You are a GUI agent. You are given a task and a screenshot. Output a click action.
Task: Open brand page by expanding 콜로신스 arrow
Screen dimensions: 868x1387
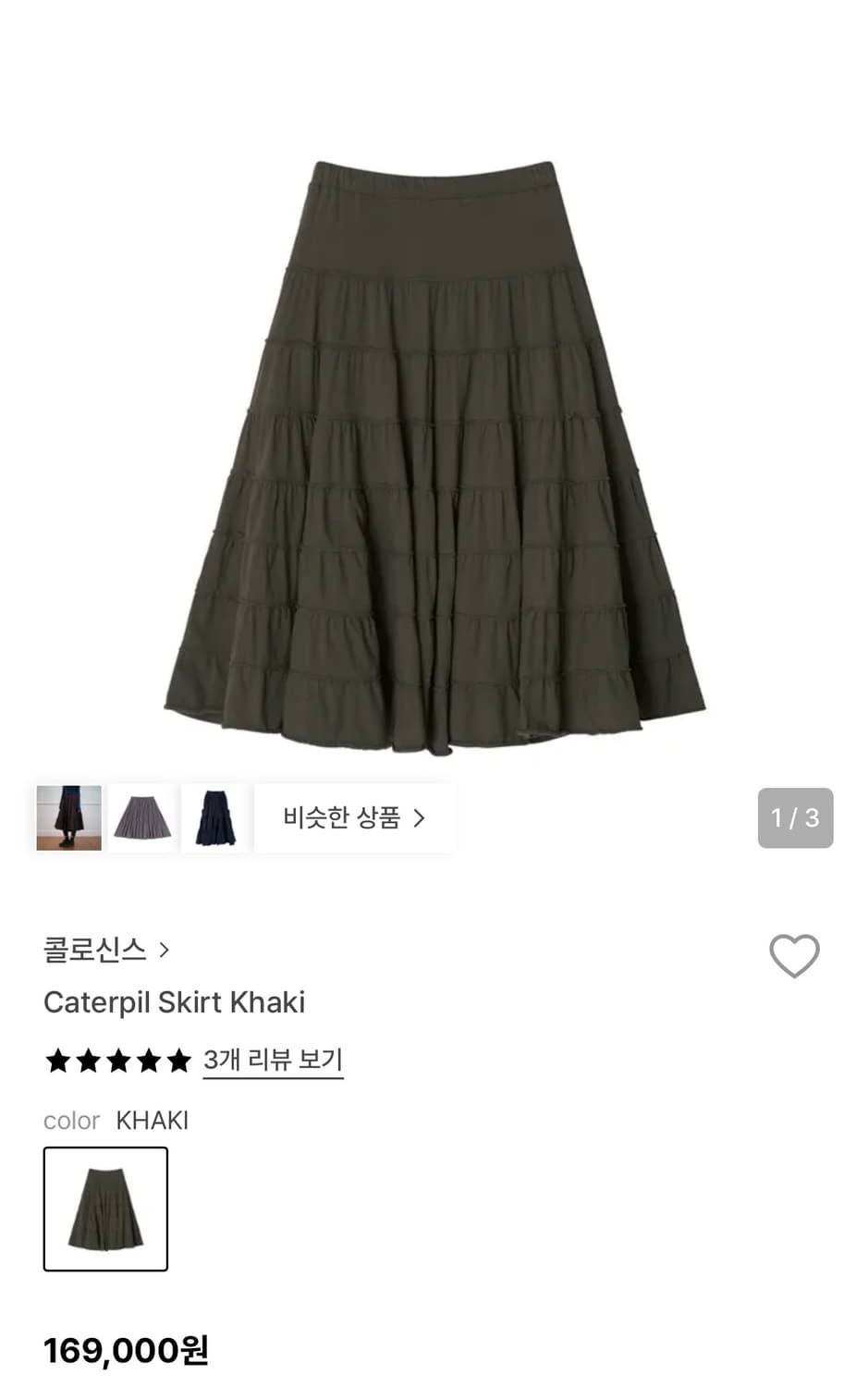click(165, 948)
